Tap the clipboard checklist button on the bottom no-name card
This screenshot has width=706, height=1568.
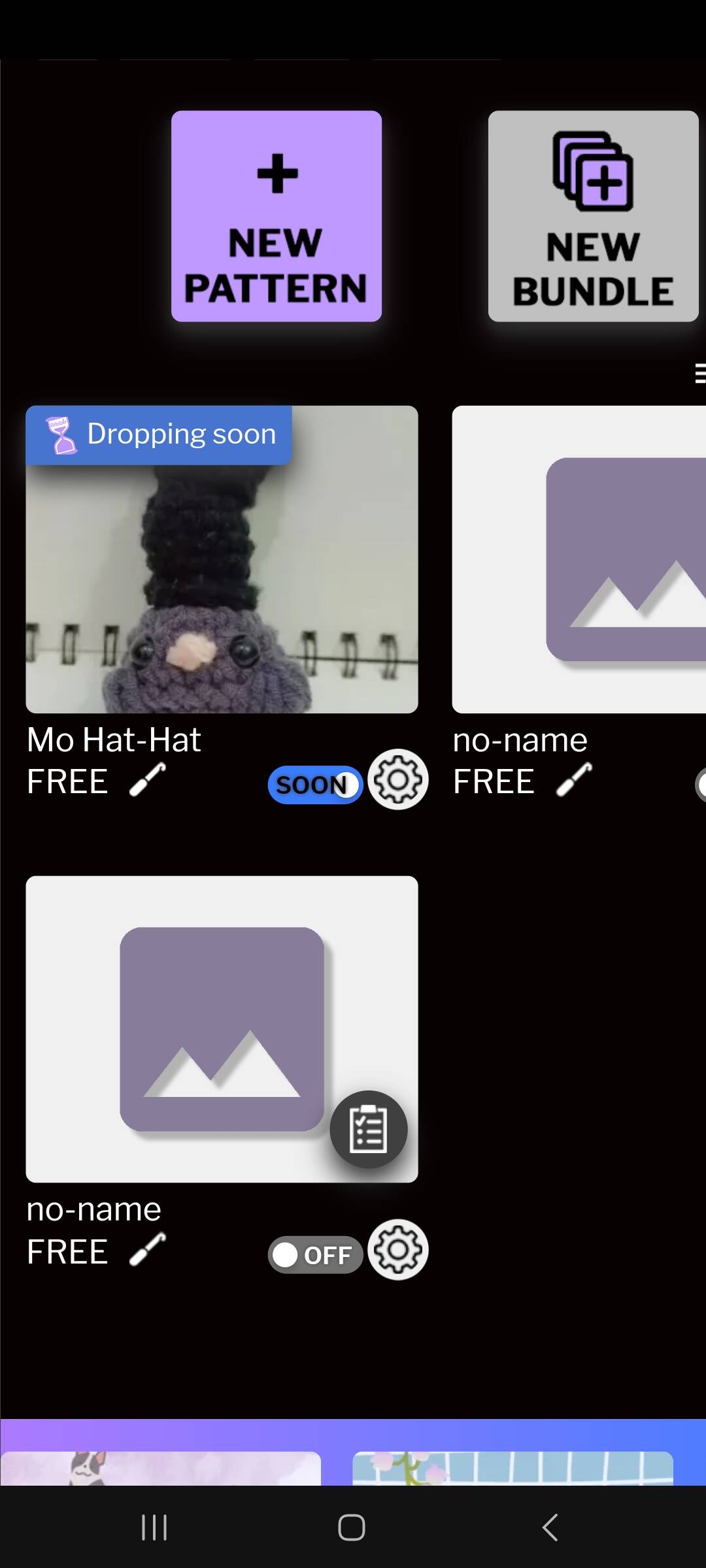(369, 1130)
